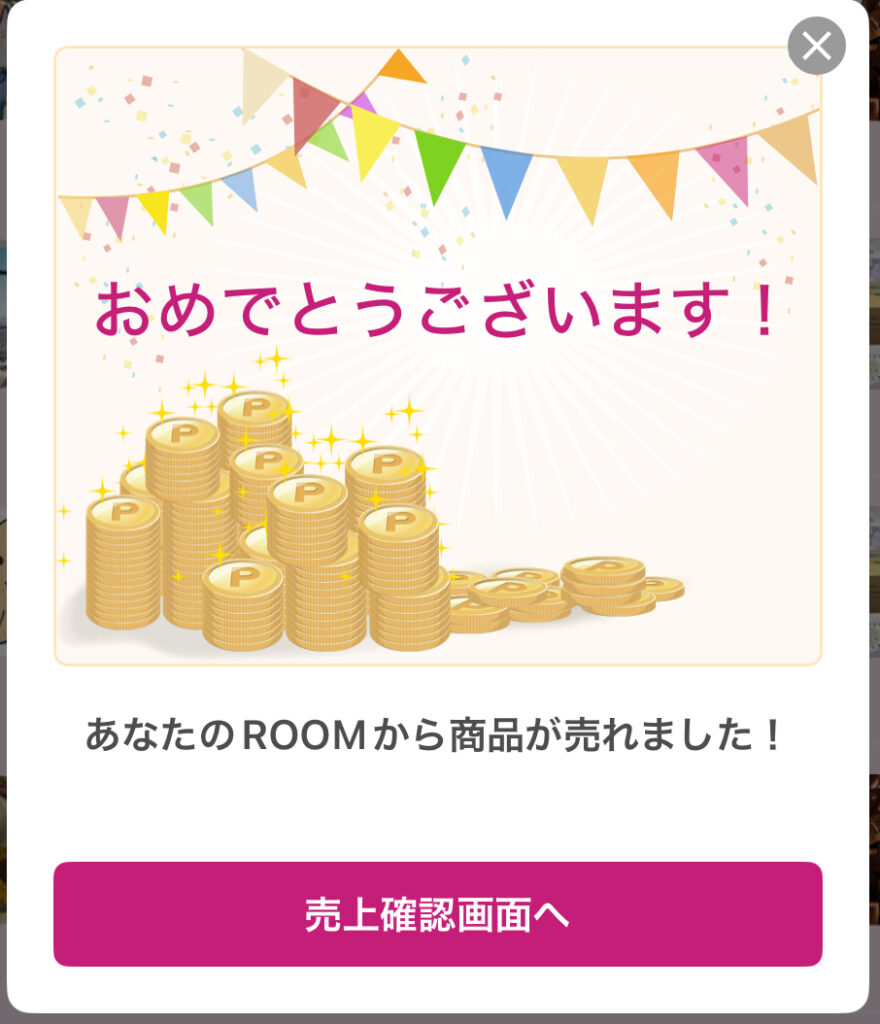Open the 売上確認画面へ sales confirmation screen
The image size is (880, 1024).
pyautogui.click(x=437, y=914)
